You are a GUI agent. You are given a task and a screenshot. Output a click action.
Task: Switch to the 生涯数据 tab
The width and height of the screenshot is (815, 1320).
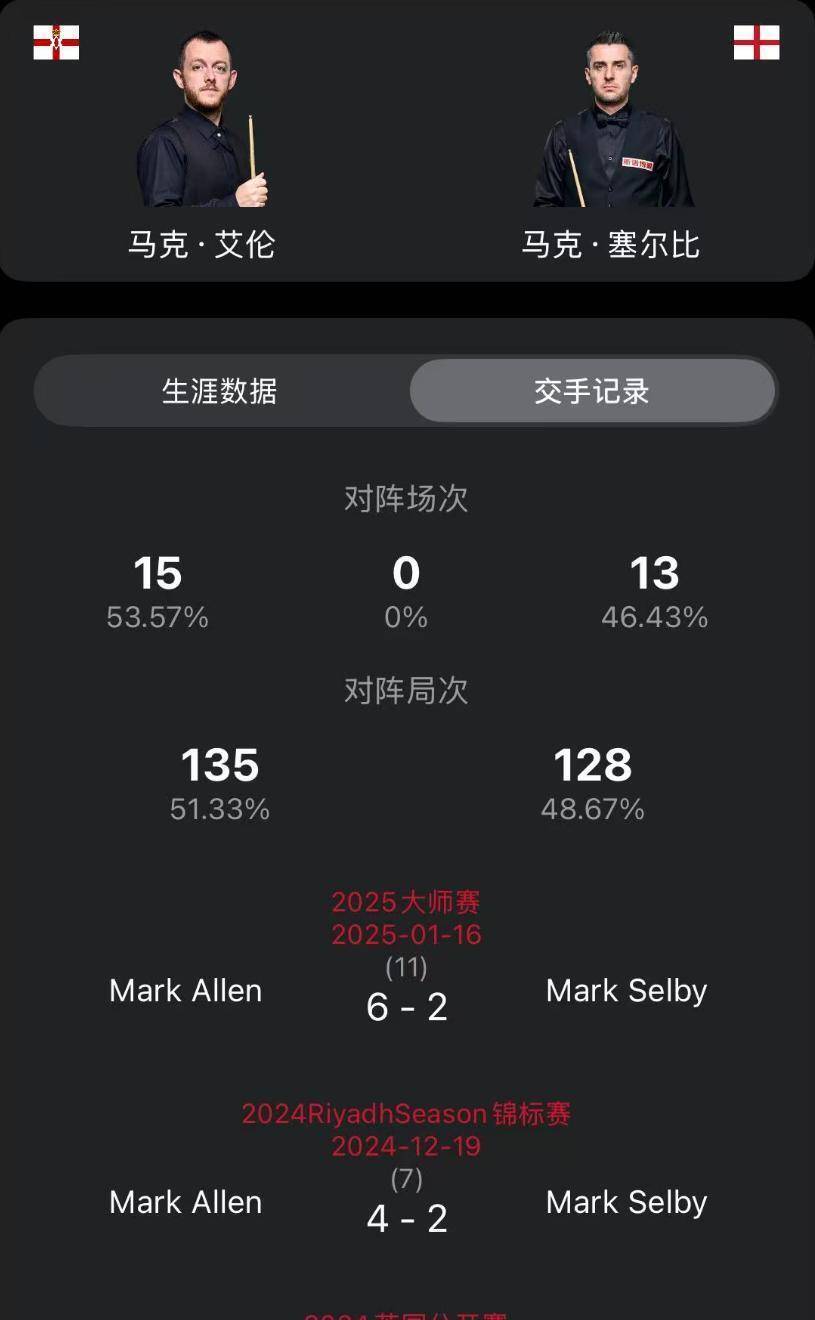point(220,391)
